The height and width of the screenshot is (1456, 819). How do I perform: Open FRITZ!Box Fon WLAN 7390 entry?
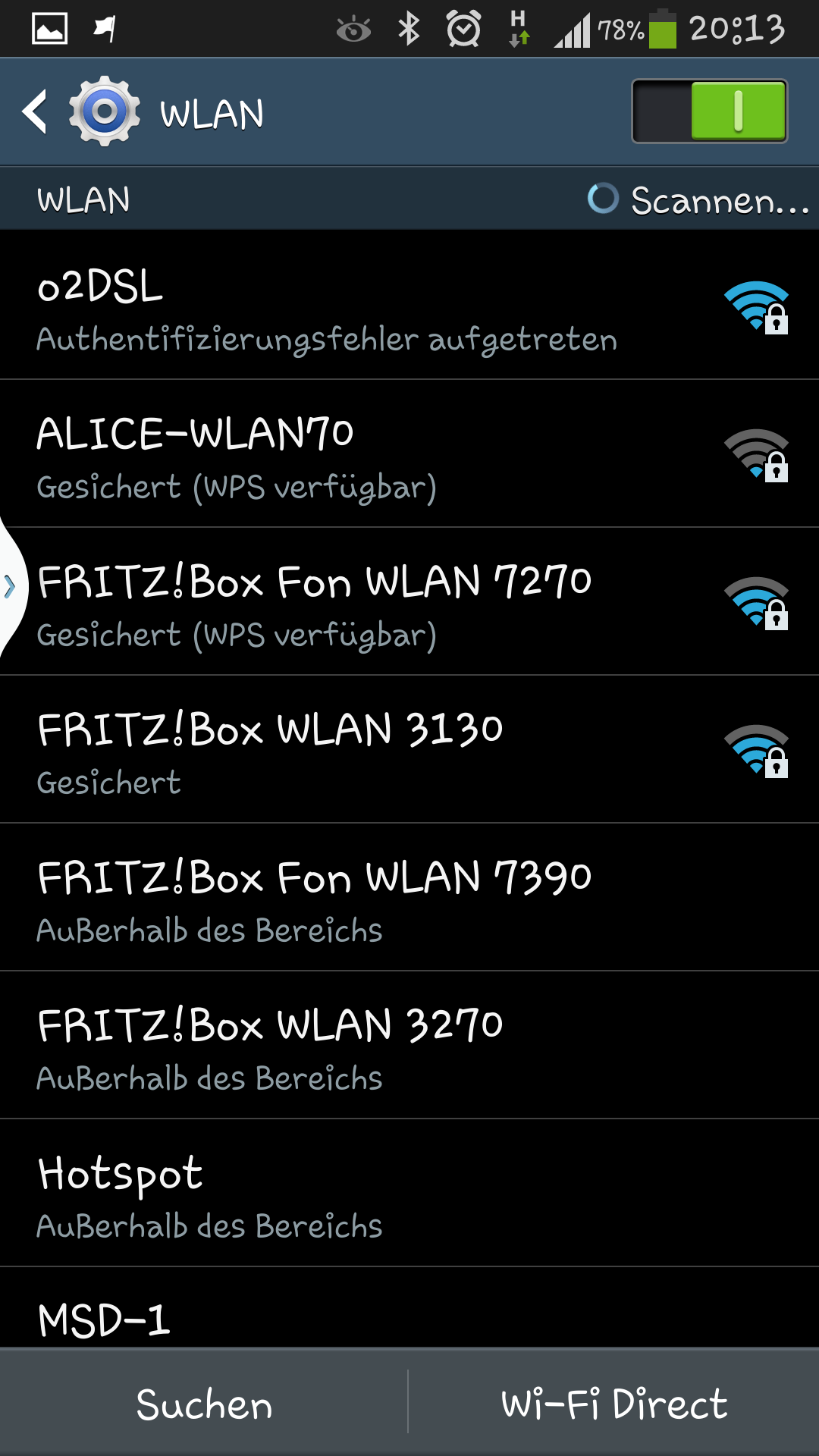409,897
